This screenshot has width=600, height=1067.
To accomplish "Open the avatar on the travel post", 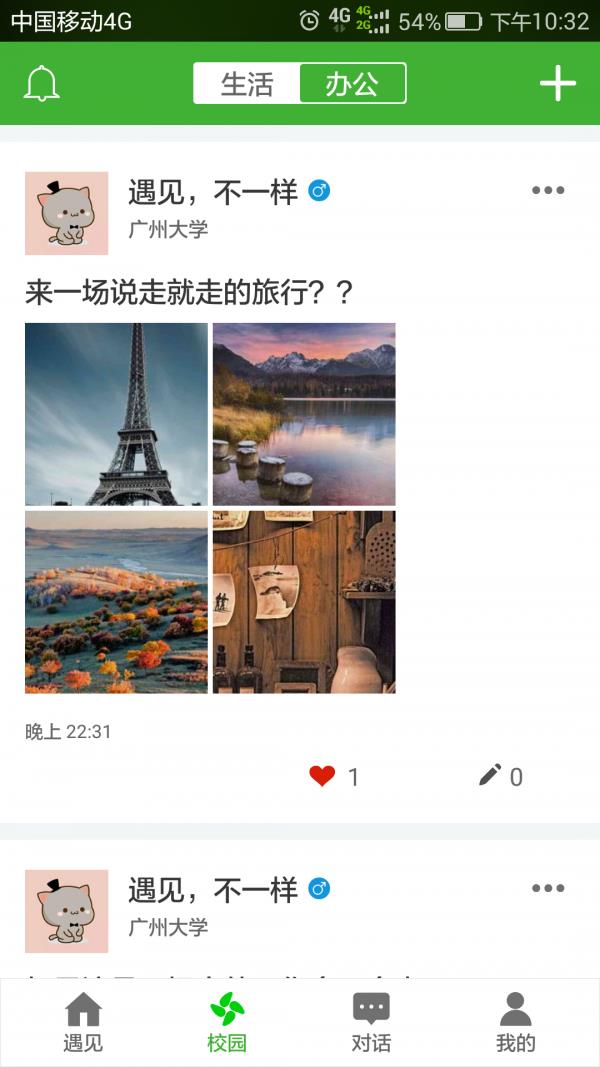I will pyautogui.click(x=66, y=213).
